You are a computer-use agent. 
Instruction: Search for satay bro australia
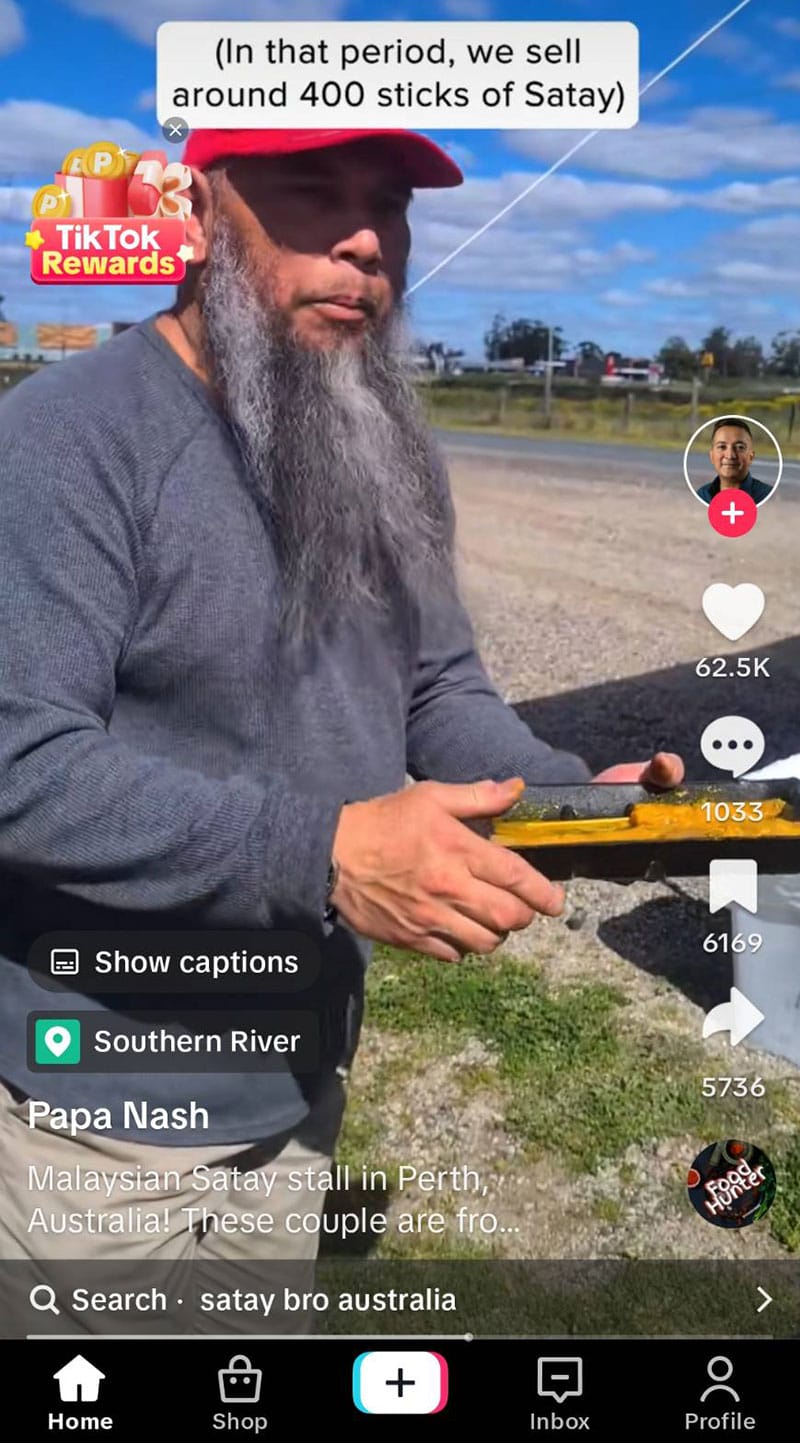point(400,1299)
